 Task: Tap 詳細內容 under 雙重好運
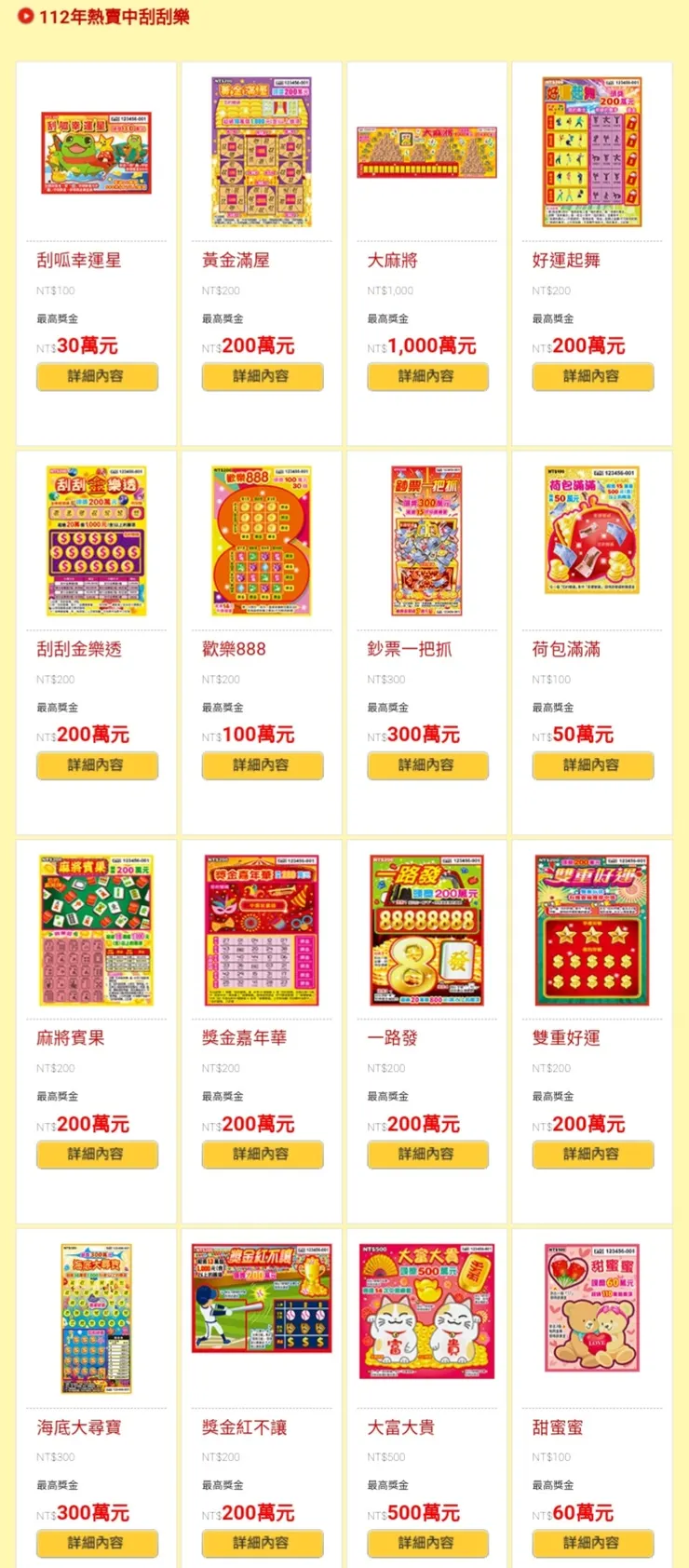coord(592,1154)
